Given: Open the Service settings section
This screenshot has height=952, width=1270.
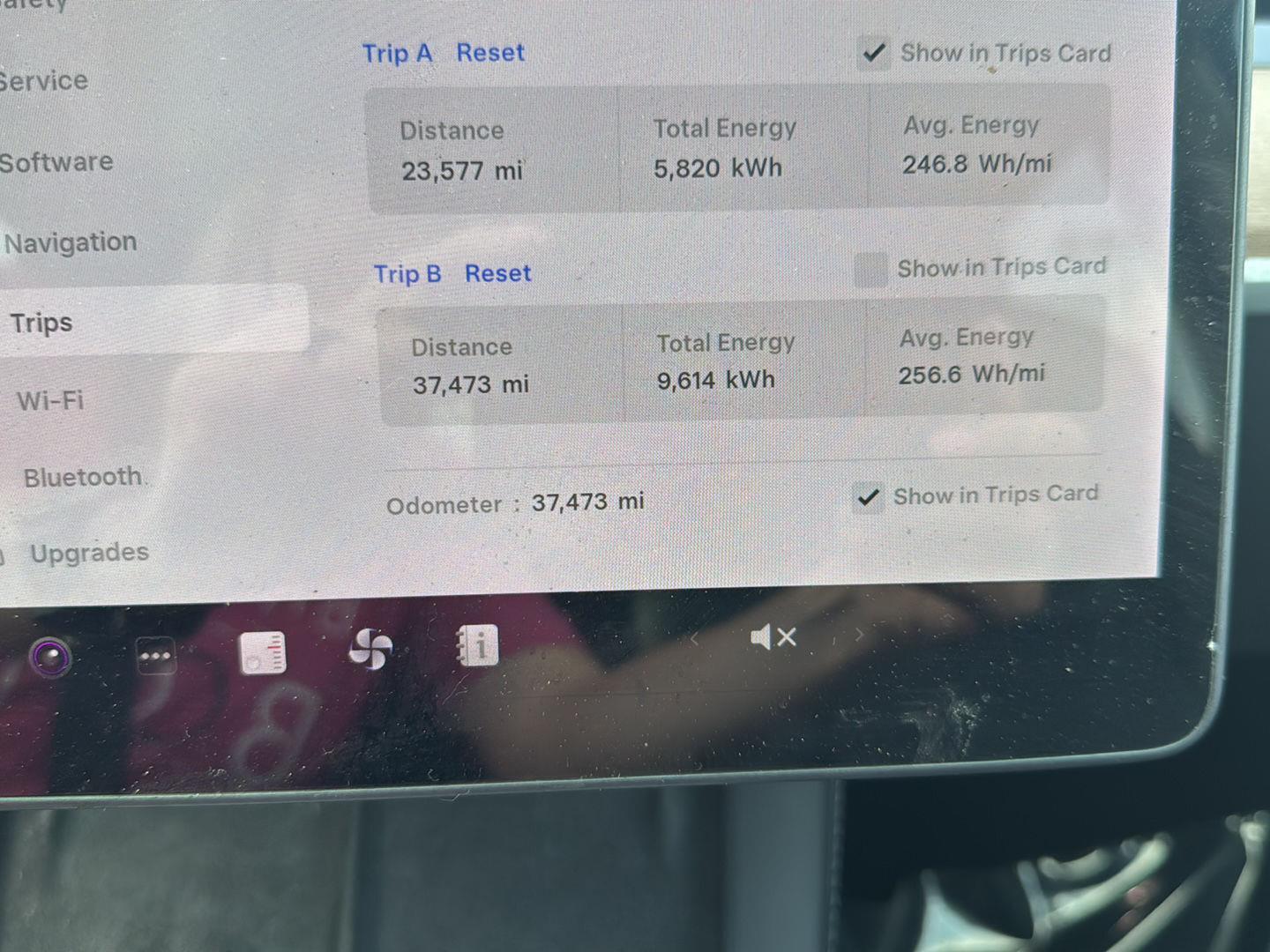Looking at the screenshot, I should coord(44,81).
